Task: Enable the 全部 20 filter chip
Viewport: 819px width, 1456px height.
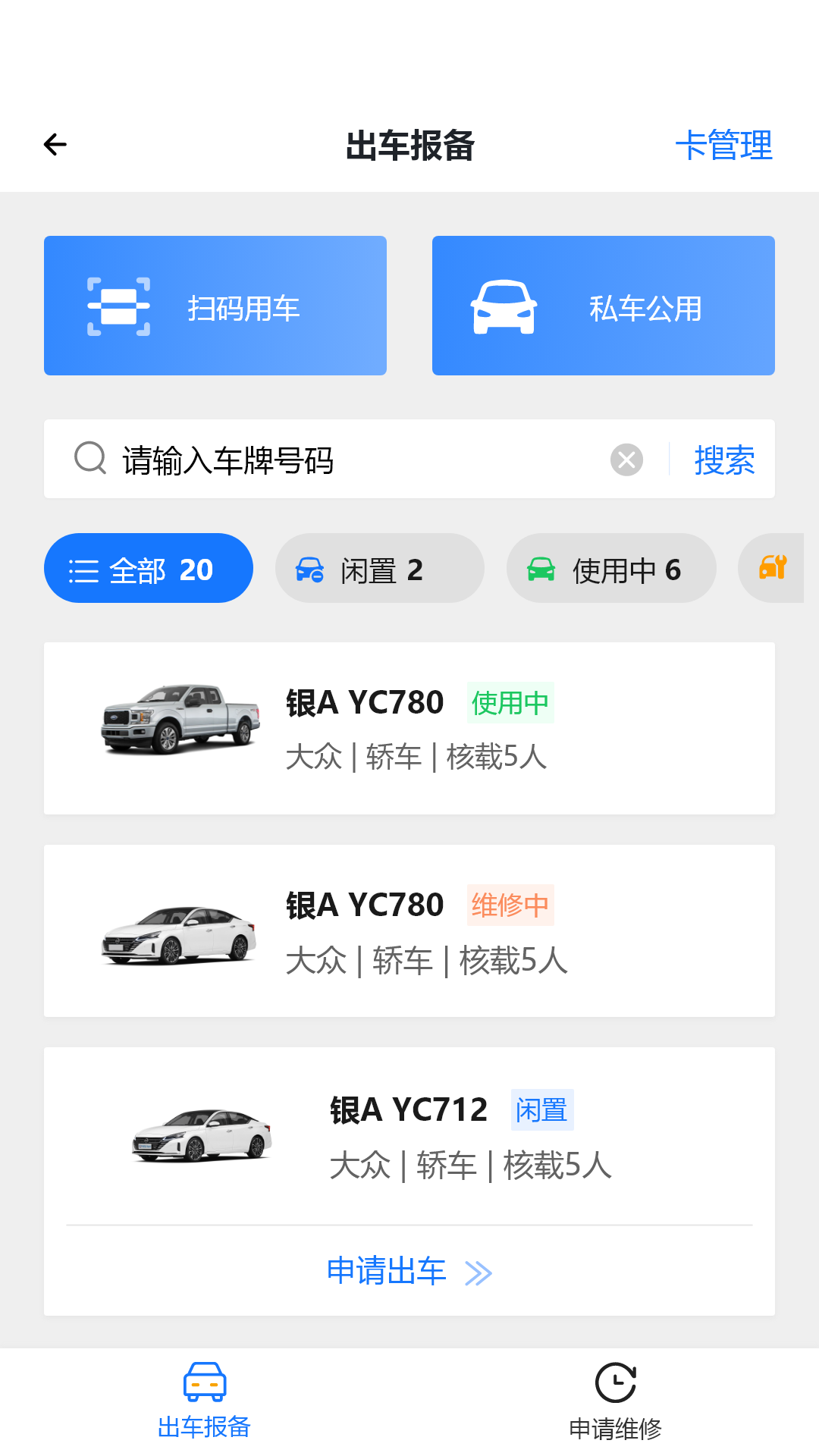Action: [148, 567]
